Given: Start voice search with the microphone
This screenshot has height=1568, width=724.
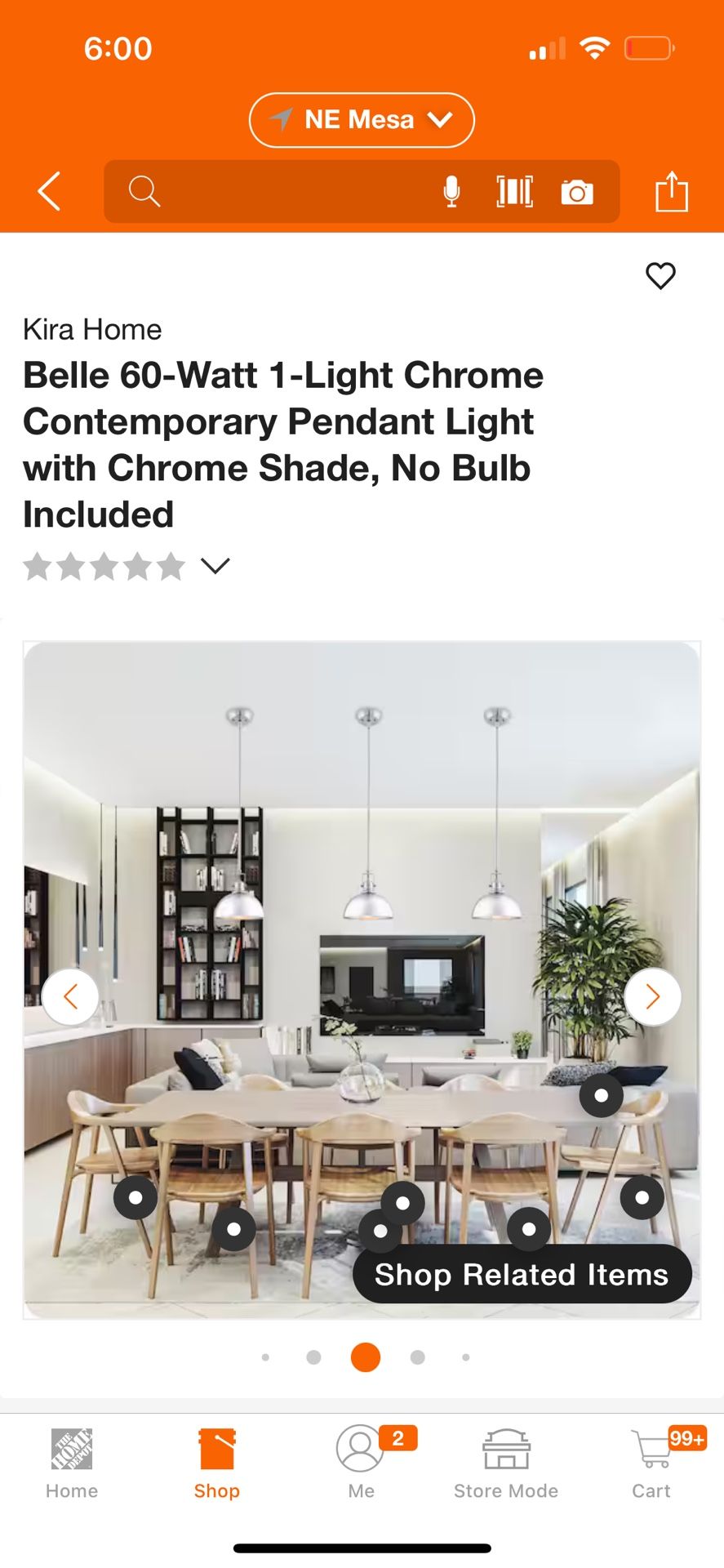Looking at the screenshot, I should (x=451, y=192).
